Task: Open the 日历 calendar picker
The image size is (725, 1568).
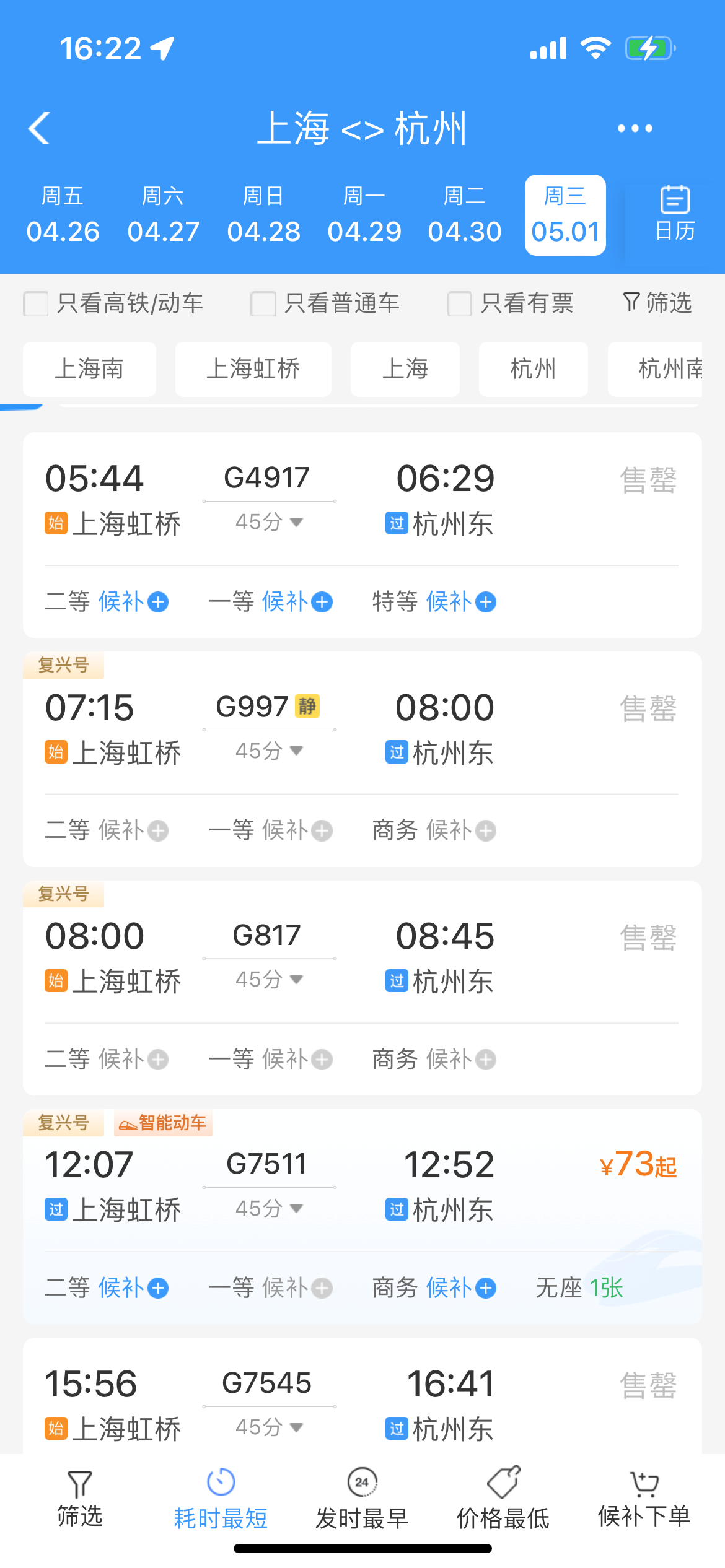Action: (675, 214)
